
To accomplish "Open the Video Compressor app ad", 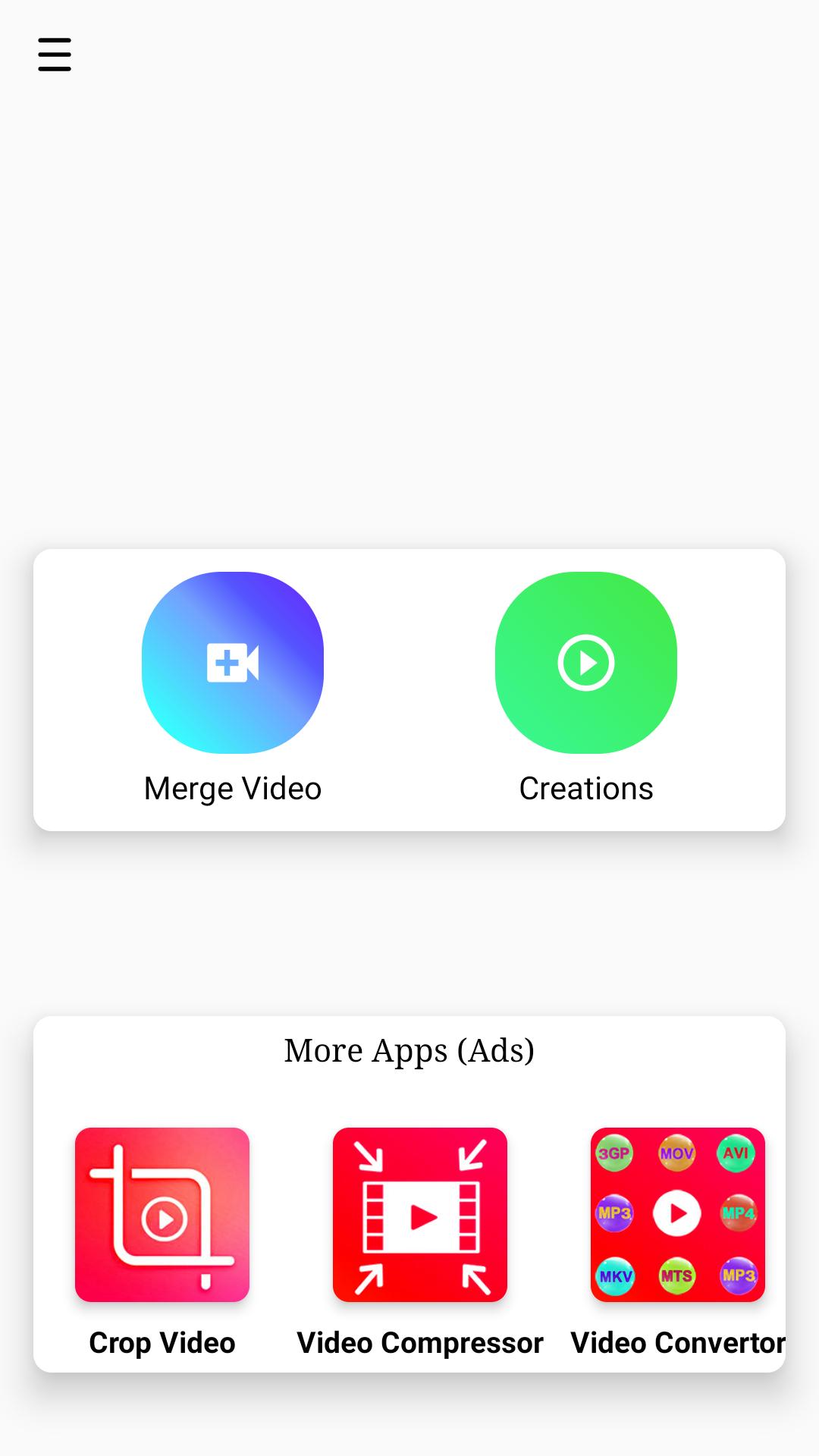I will coord(420,1215).
